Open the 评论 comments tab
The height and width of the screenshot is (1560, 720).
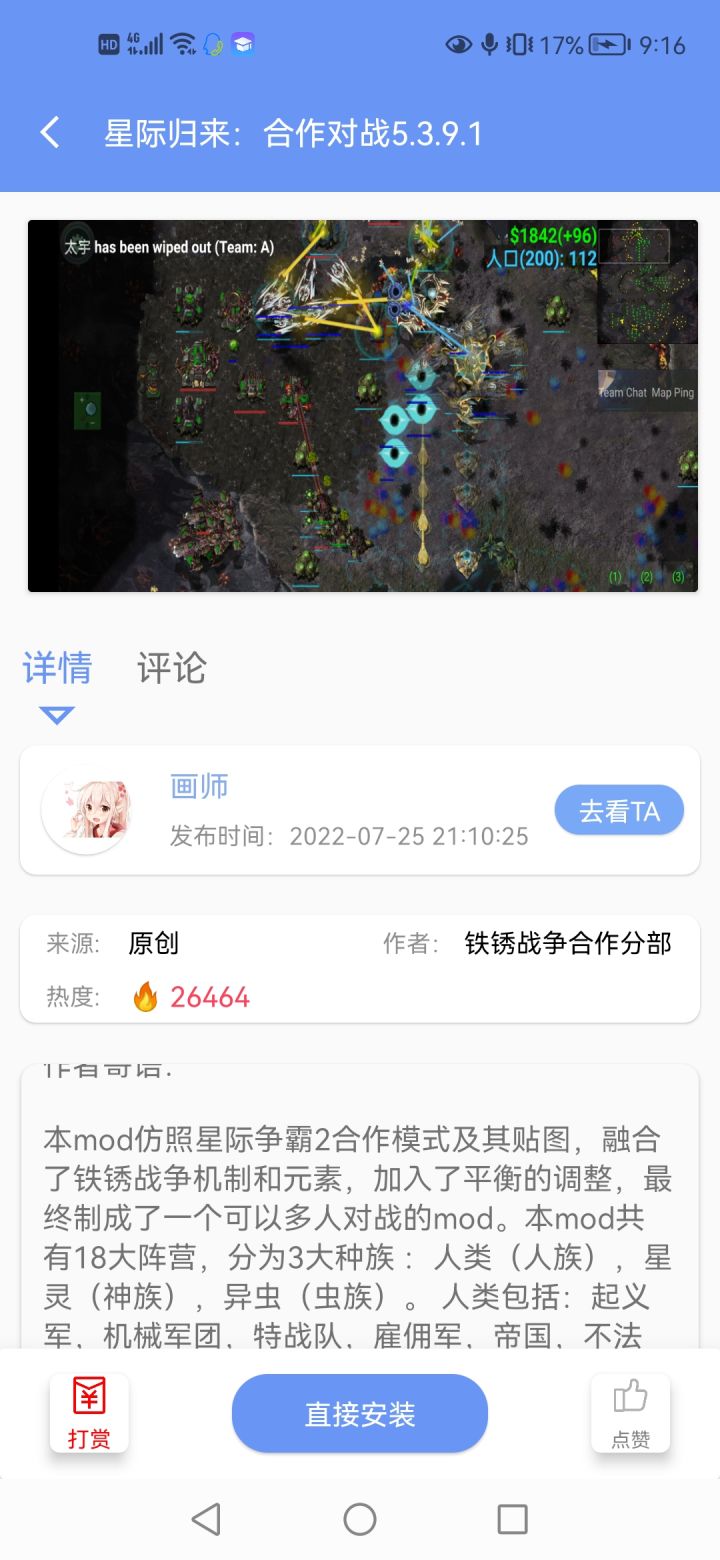[x=170, y=668]
